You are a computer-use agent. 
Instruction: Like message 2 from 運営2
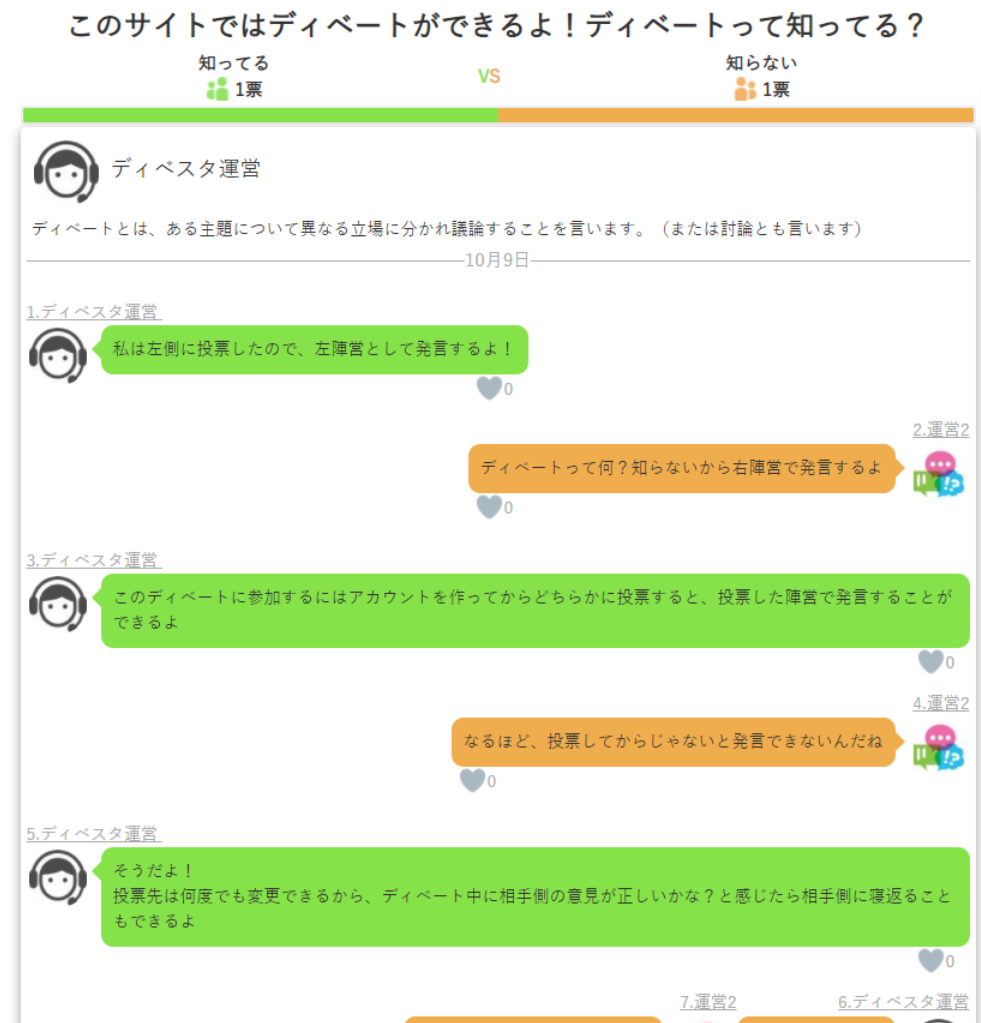(488, 507)
